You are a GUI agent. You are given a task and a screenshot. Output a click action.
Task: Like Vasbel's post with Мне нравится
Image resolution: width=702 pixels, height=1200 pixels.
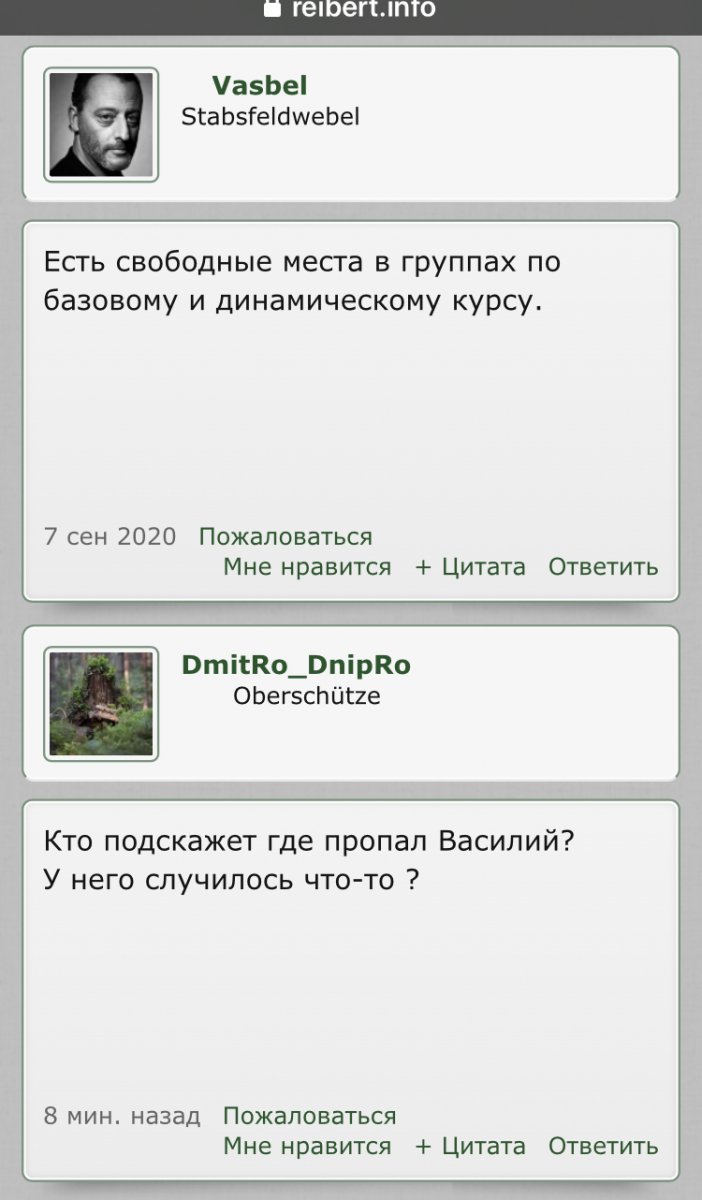307,567
